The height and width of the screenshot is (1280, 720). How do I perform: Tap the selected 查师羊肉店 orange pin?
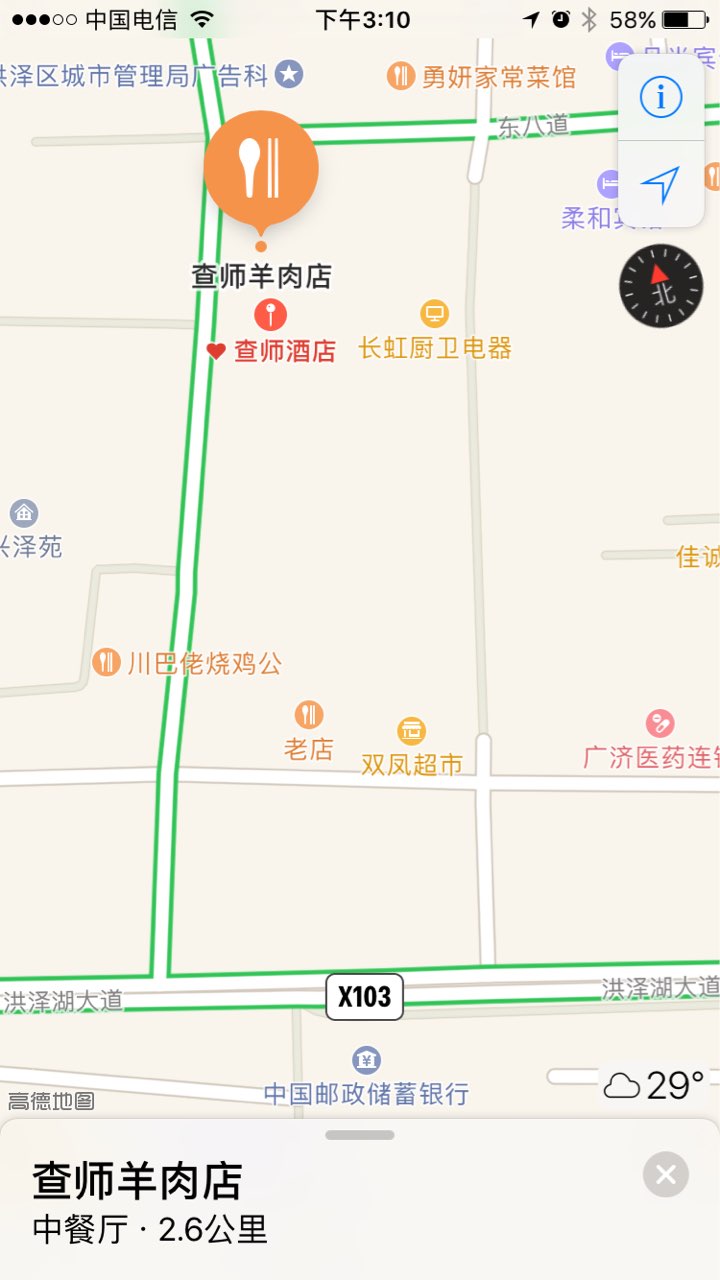[261, 170]
